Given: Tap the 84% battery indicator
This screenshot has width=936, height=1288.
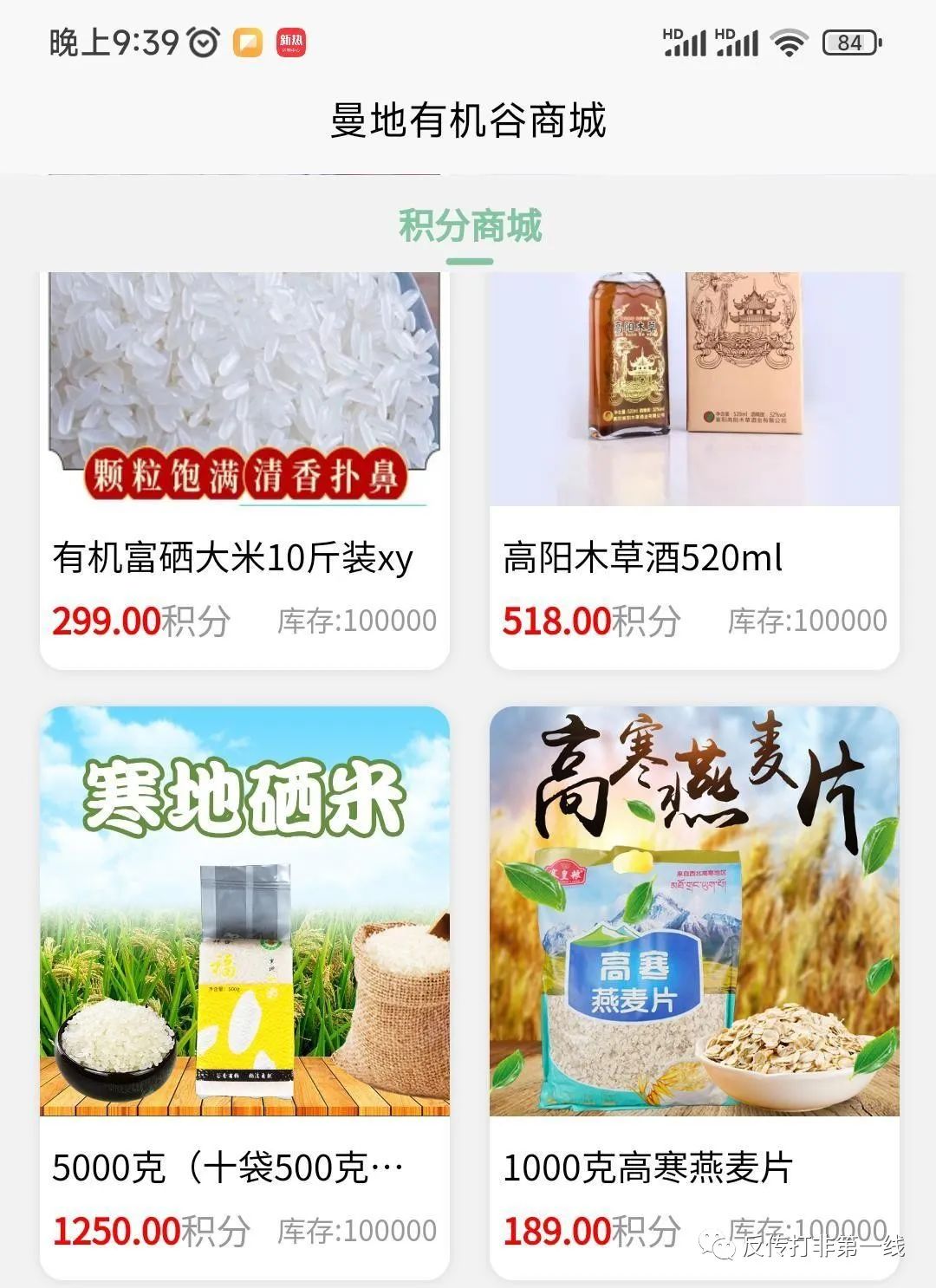Looking at the screenshot, I should (x=845, y=41).
